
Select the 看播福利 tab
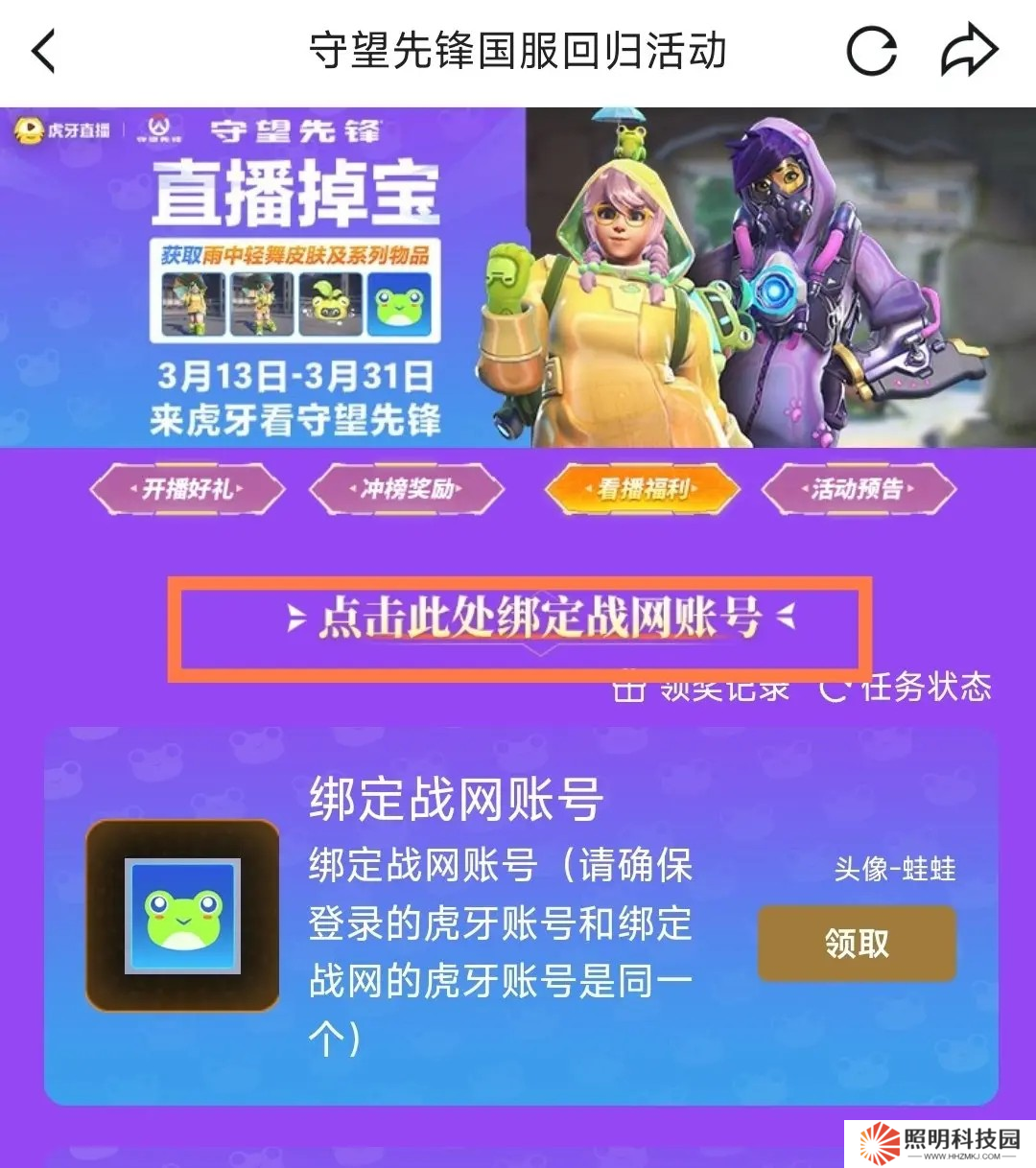[643, 489]
